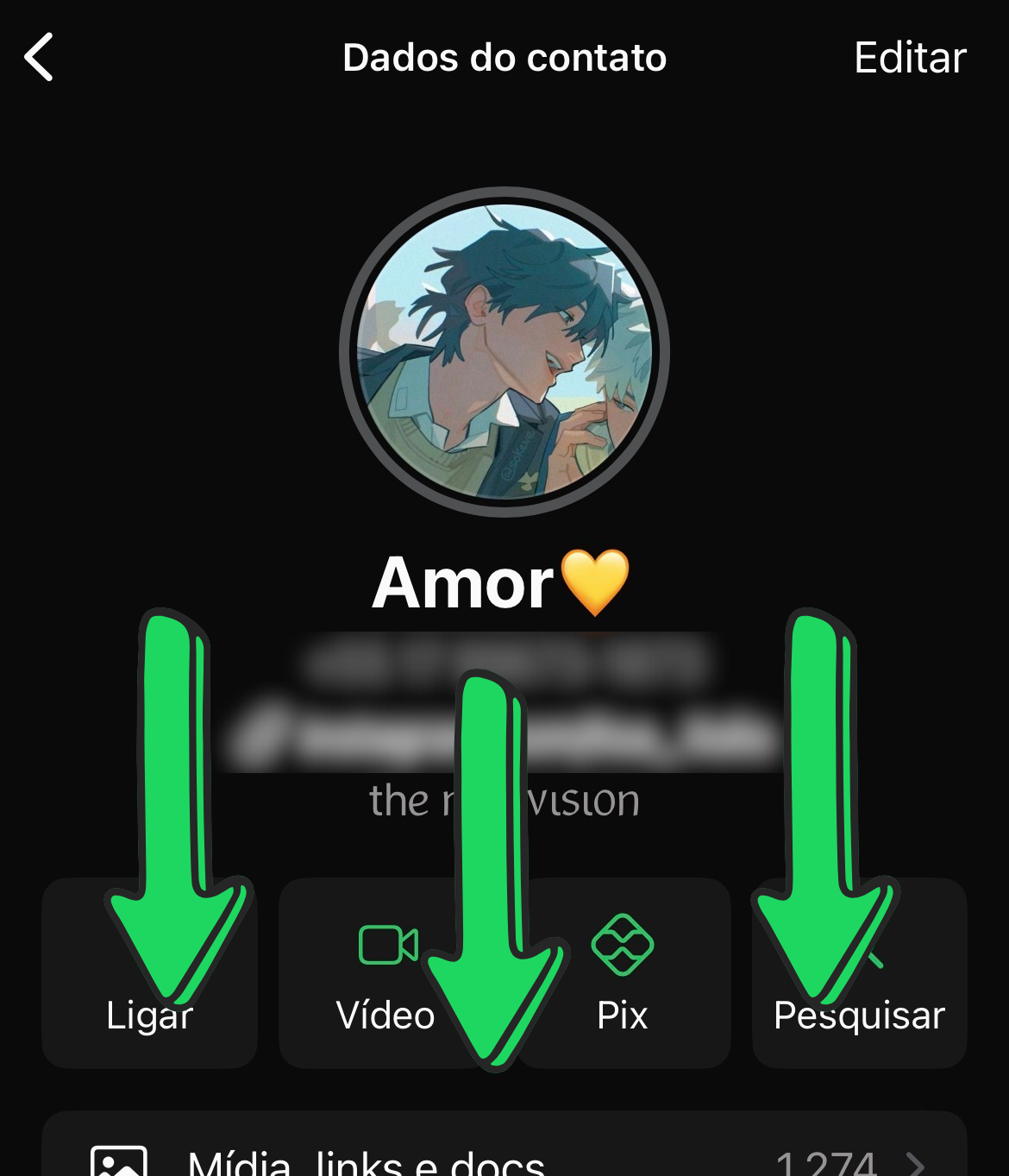Tap the back chevron in top left corner
1009x1176 pixels.
point(39,58)
